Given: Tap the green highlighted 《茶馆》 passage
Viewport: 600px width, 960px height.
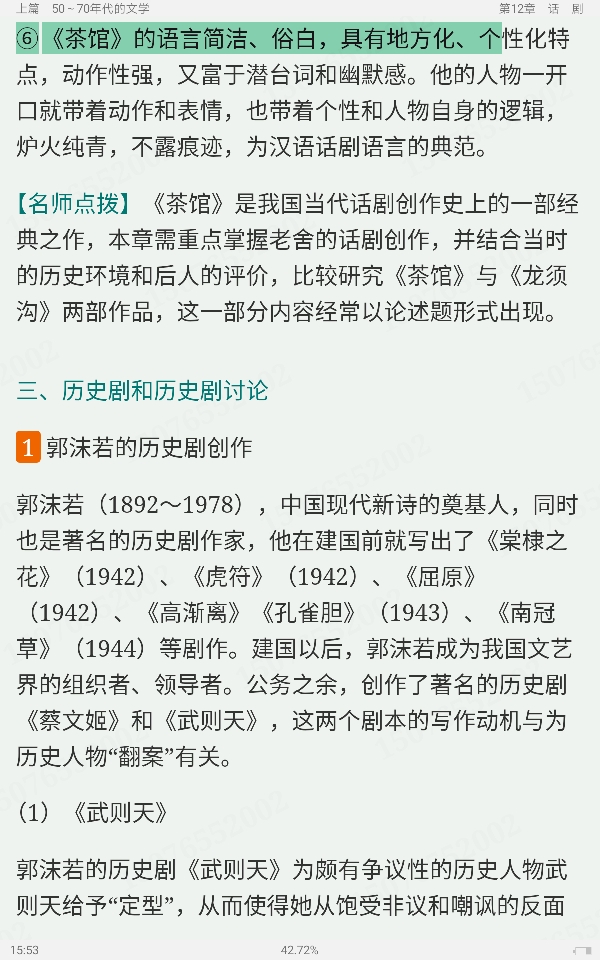Looking at the screenshot, I should tap(258, 40).
